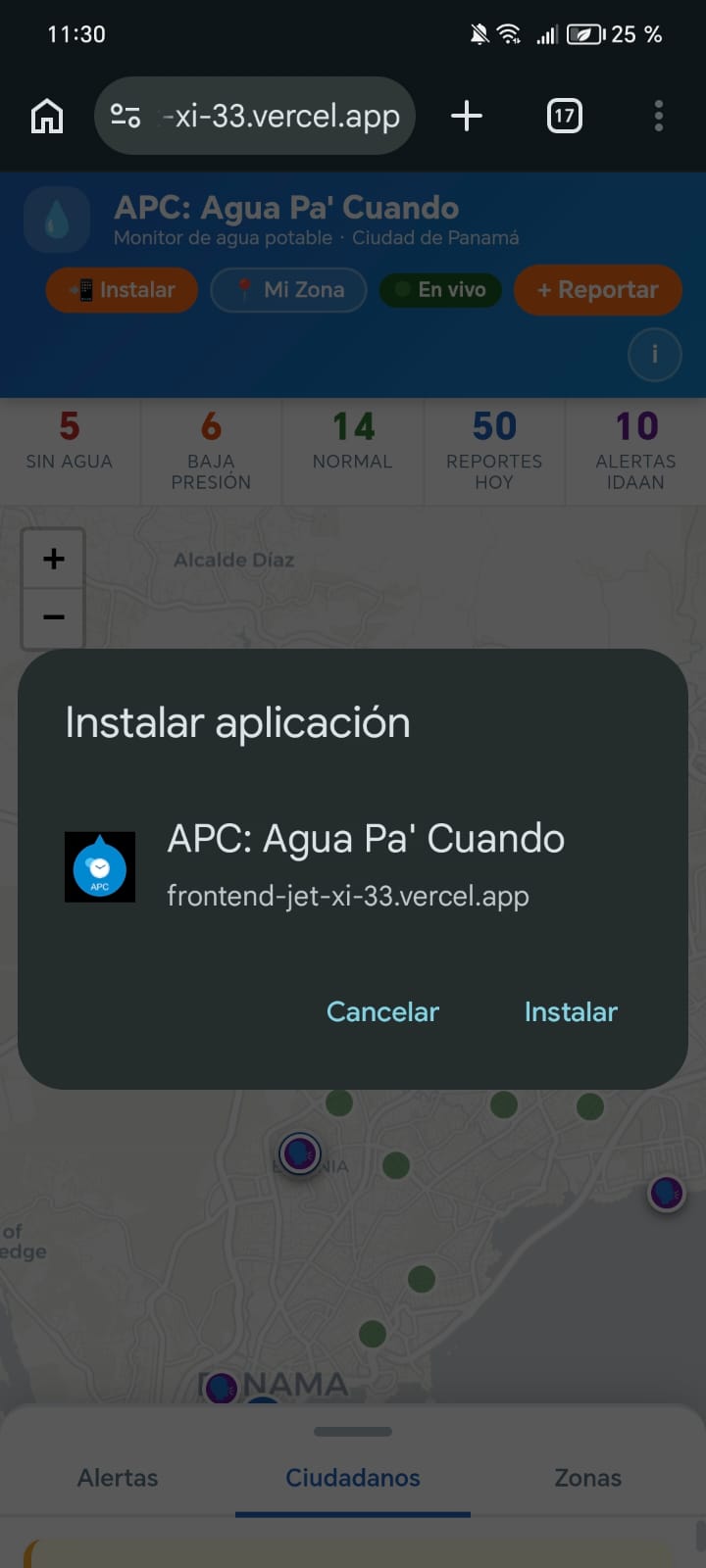This screenshot has width=706, height=1568.
Task: Tap the En vivo live indicator
Action: point(440,290)
